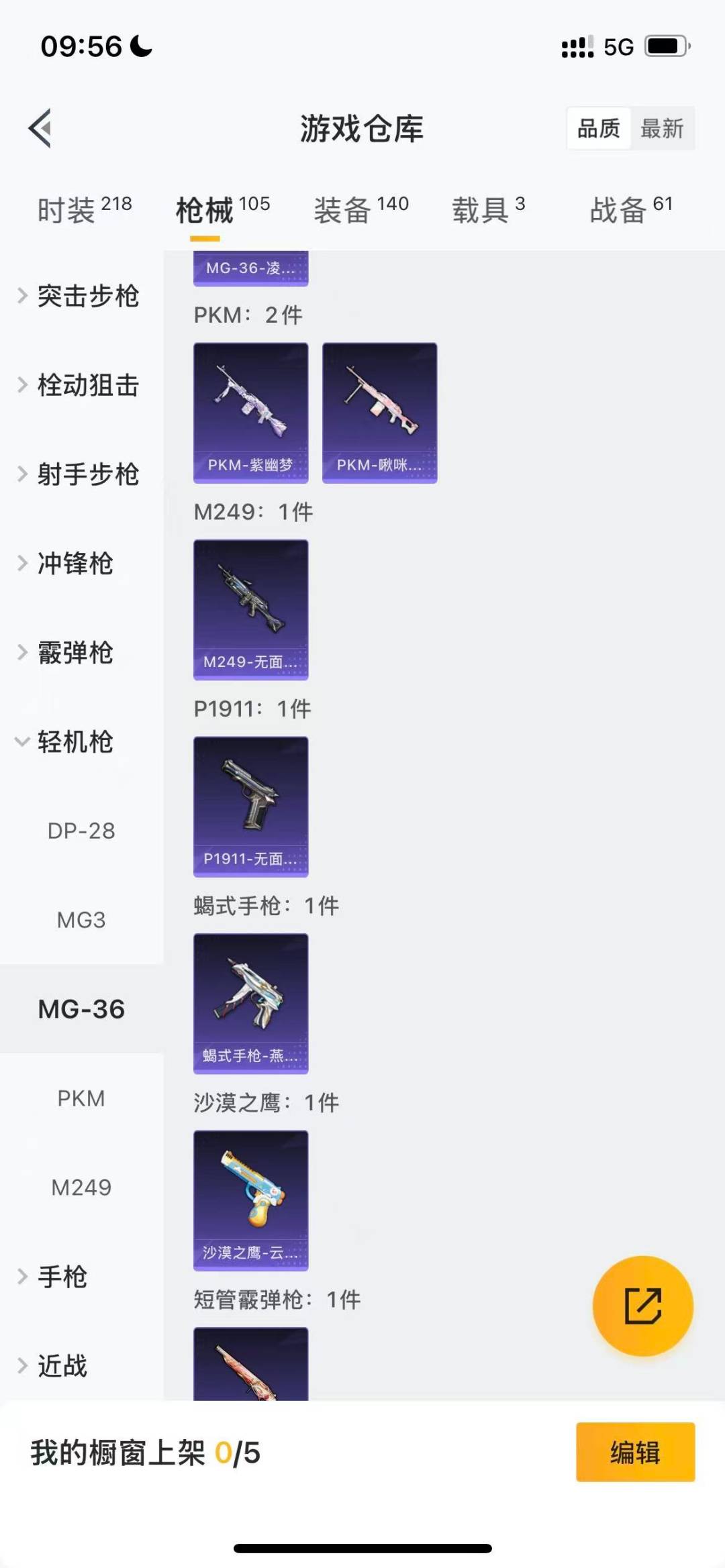Go back using the top-left arrow
Viewport: 725px width, 1568px height.
(40, 127)
